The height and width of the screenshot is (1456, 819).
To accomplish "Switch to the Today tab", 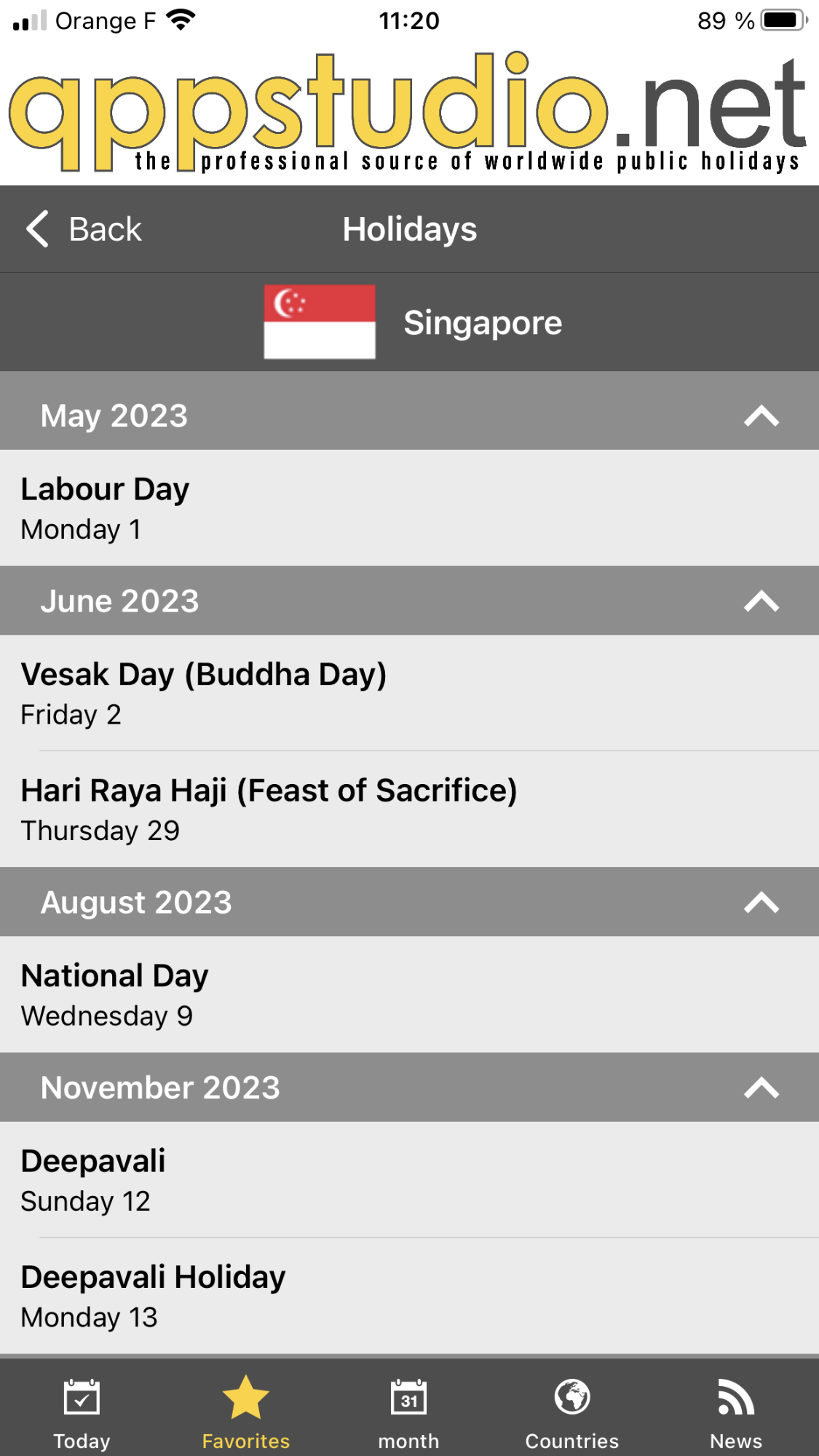I will [x=82, y=1414].
